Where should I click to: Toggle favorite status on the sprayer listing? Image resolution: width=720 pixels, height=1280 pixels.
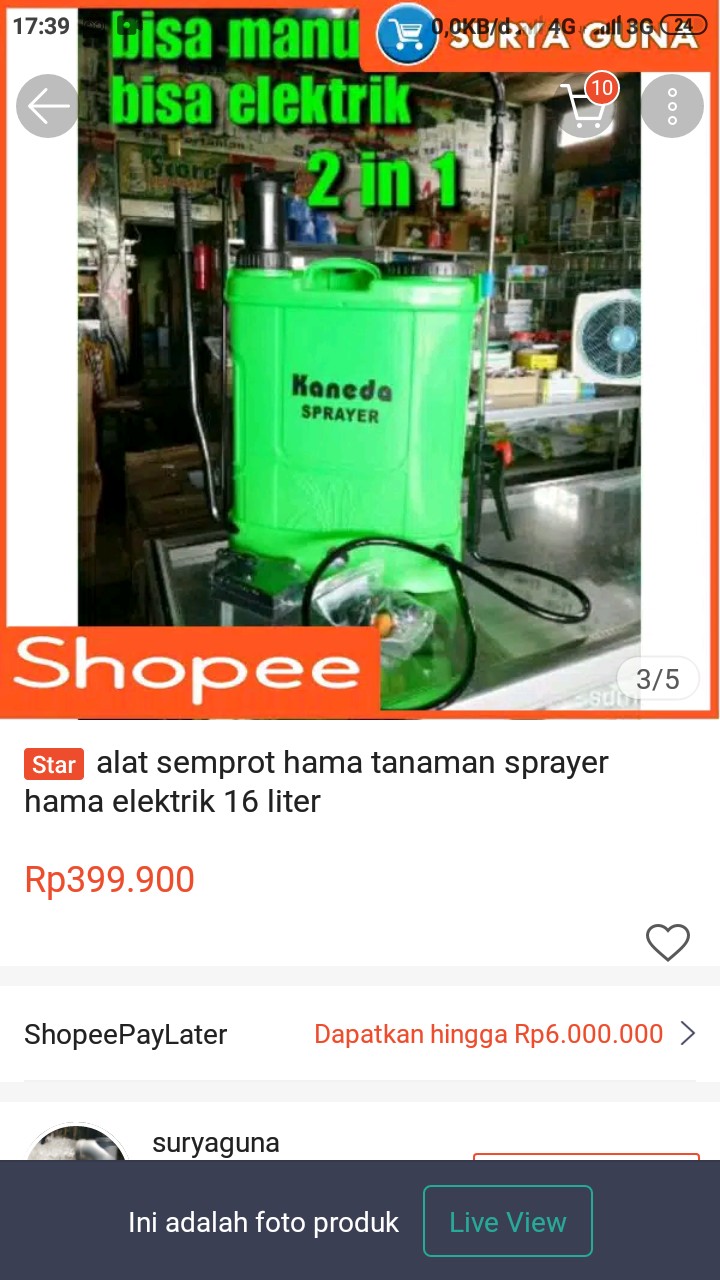(x=667, y=941)
